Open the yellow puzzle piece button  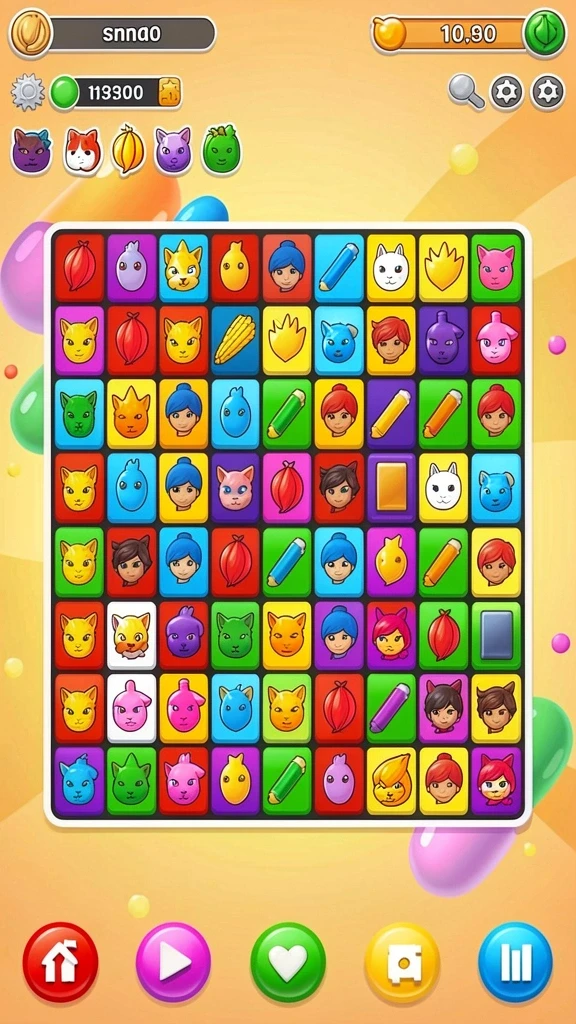point(402,962)
